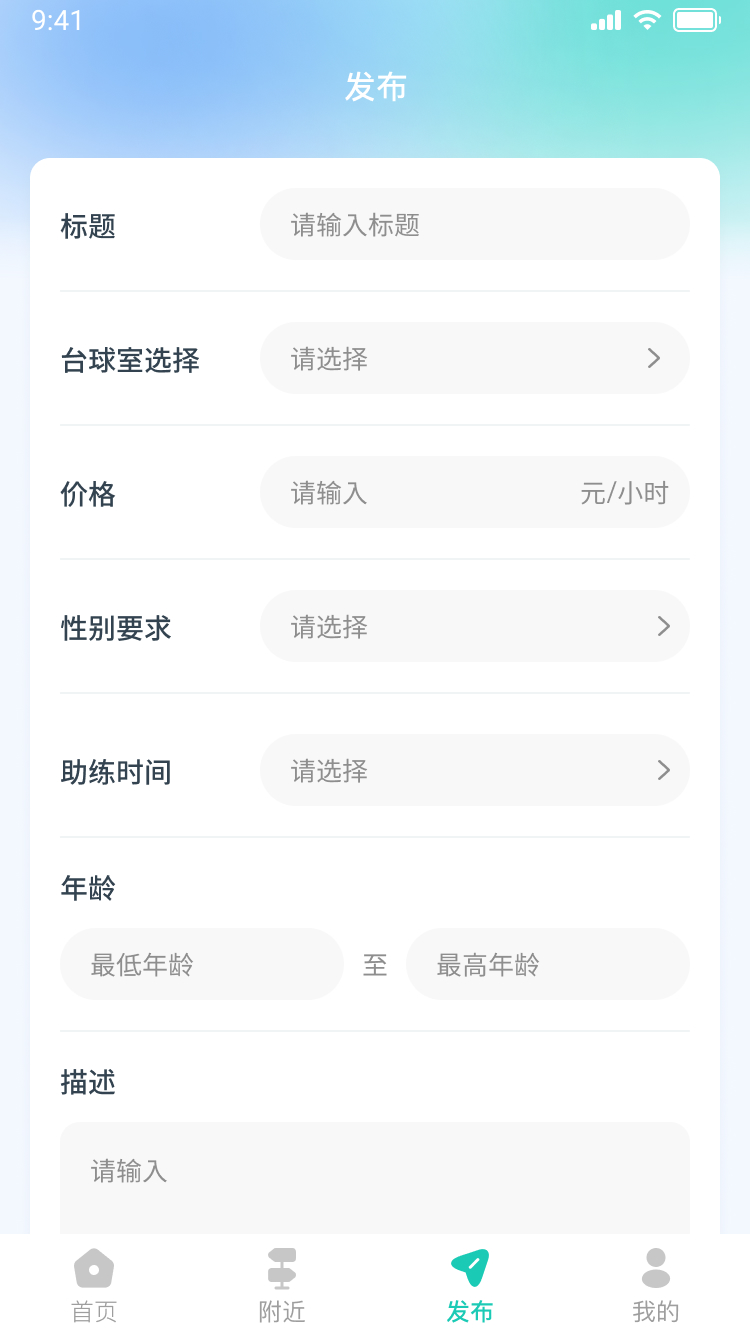Tap the 发布 publish paper-plane icon

click(x=469, y=1266)
